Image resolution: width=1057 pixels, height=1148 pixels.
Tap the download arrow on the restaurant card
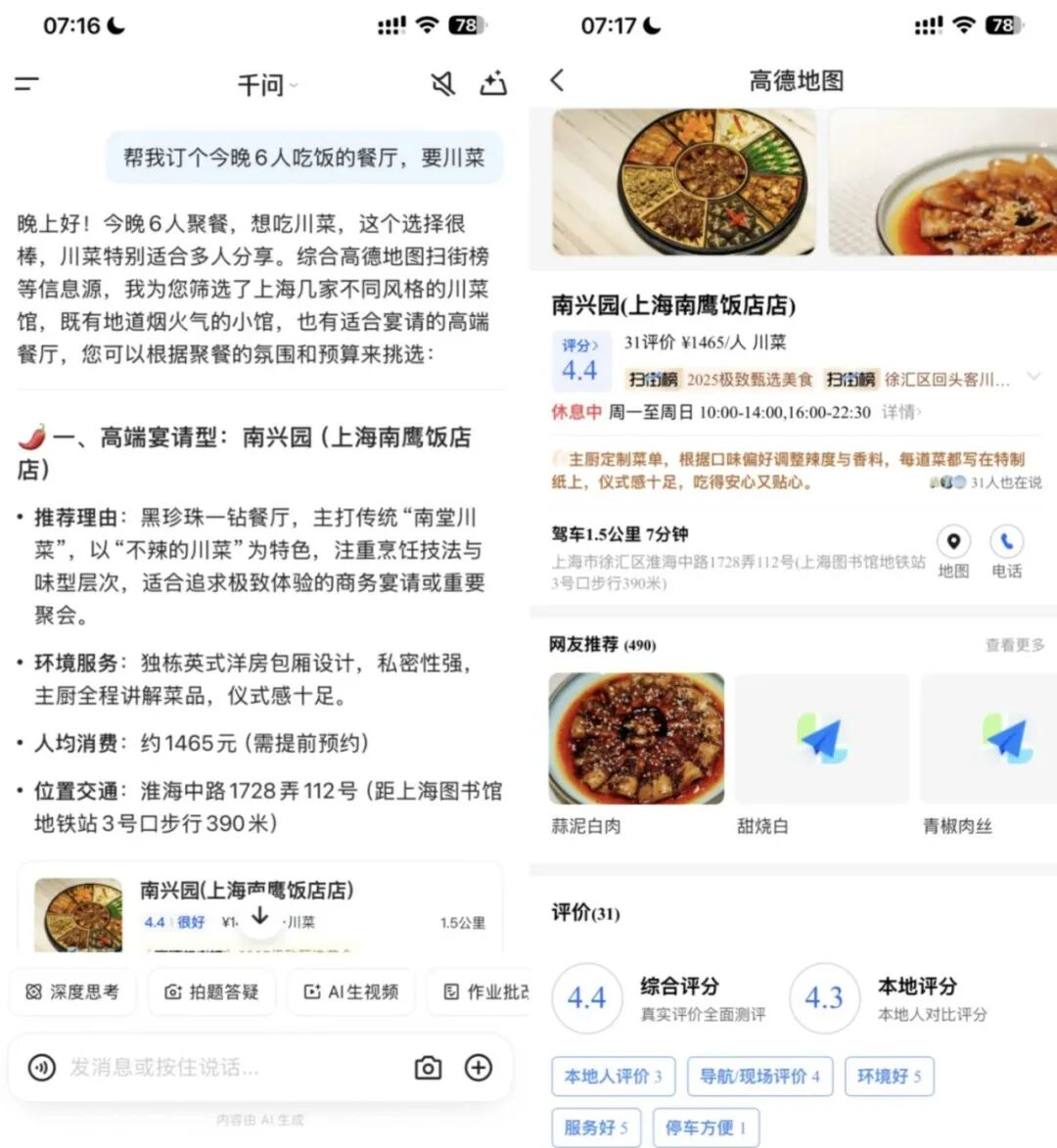259,918
